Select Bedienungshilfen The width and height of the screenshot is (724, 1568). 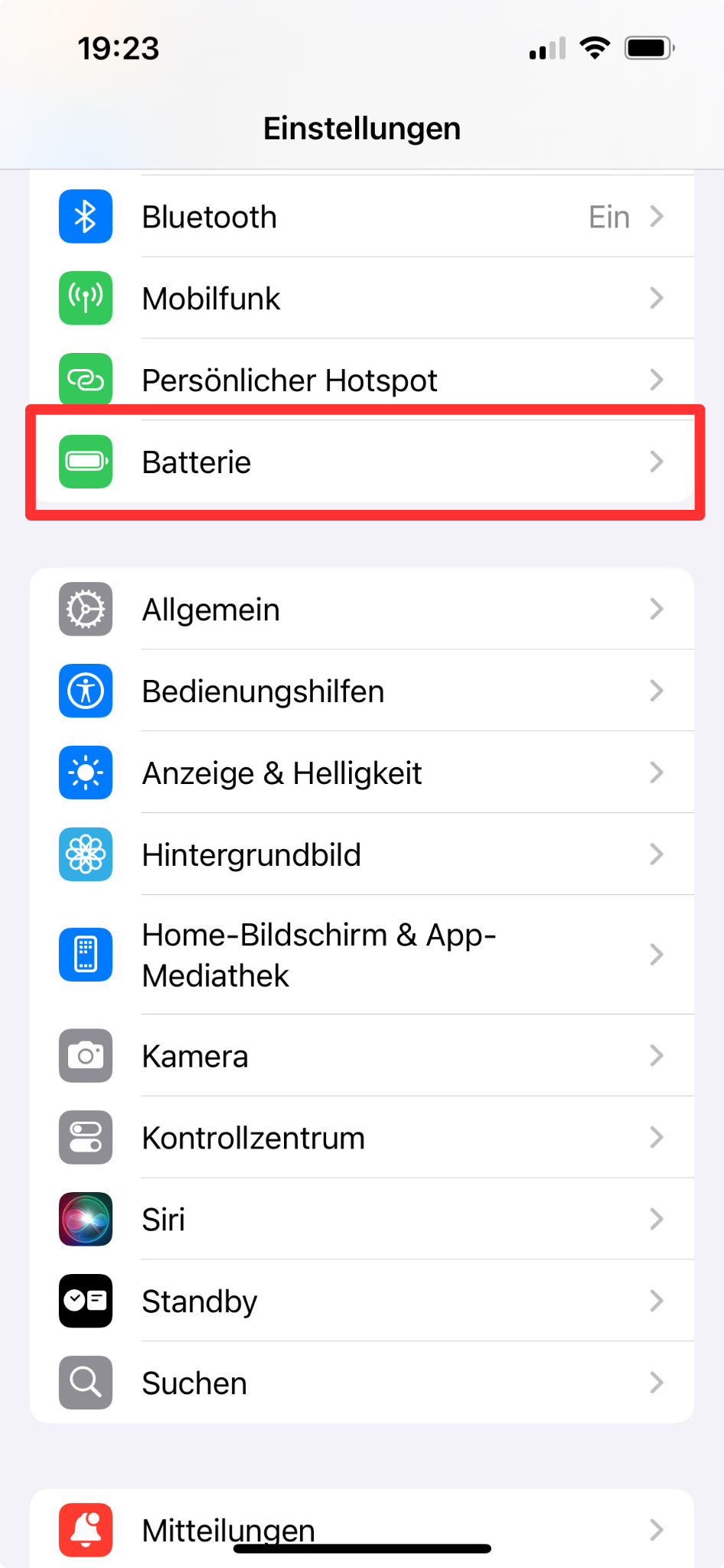point(362,691)
